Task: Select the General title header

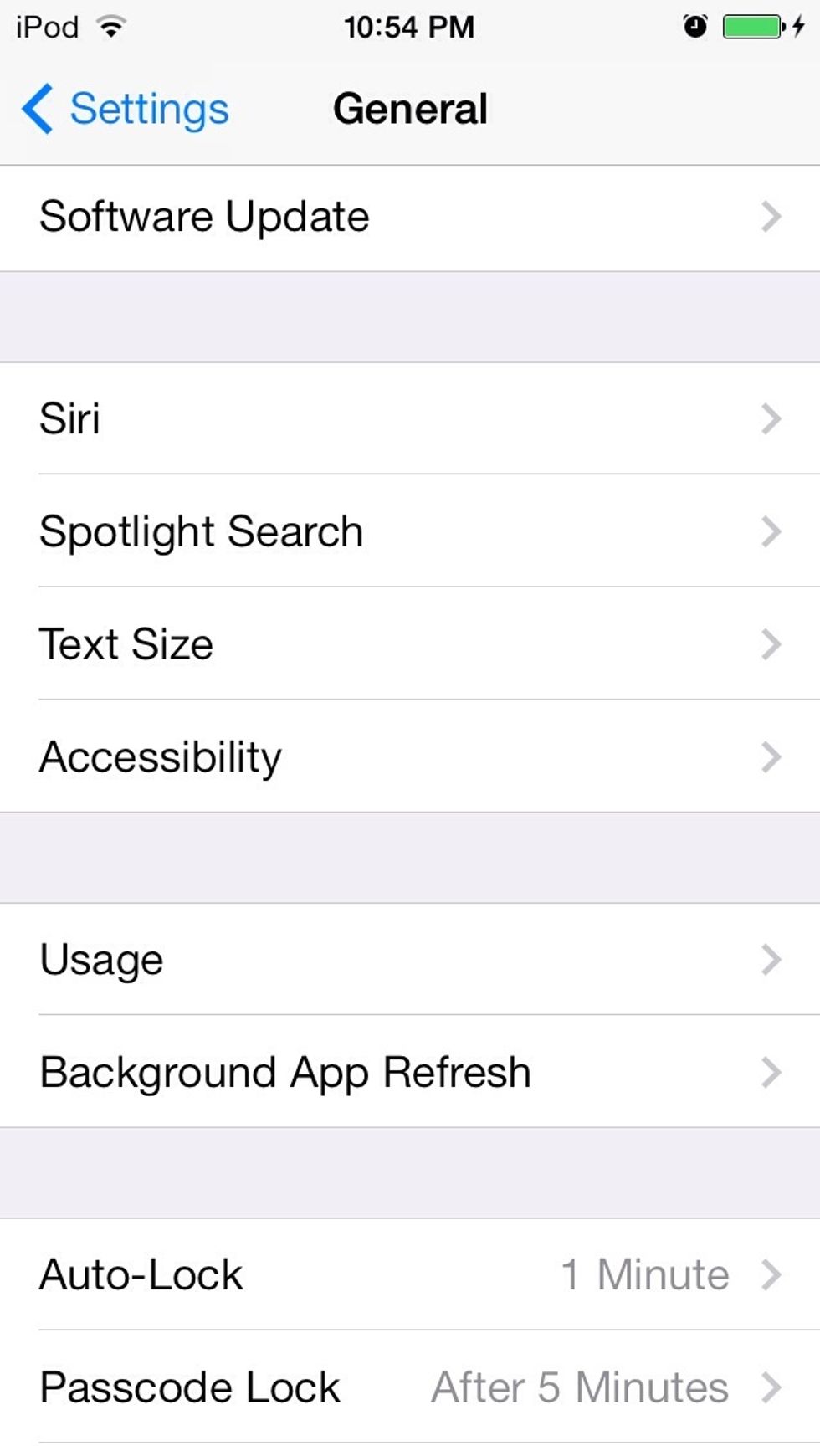Action: point(410,108)
